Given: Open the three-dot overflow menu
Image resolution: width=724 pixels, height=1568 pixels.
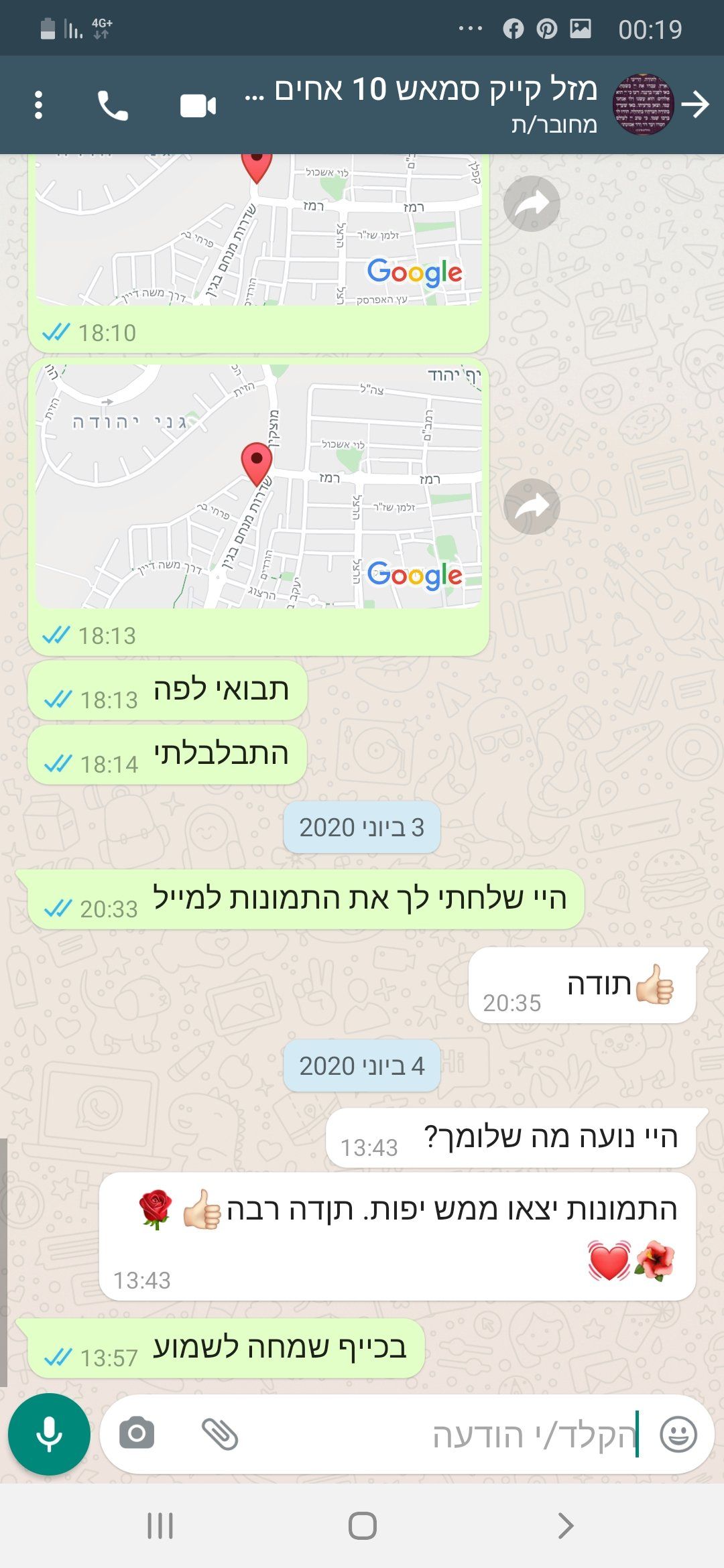Looking at the screenshot, I should [x=38, y=105].
